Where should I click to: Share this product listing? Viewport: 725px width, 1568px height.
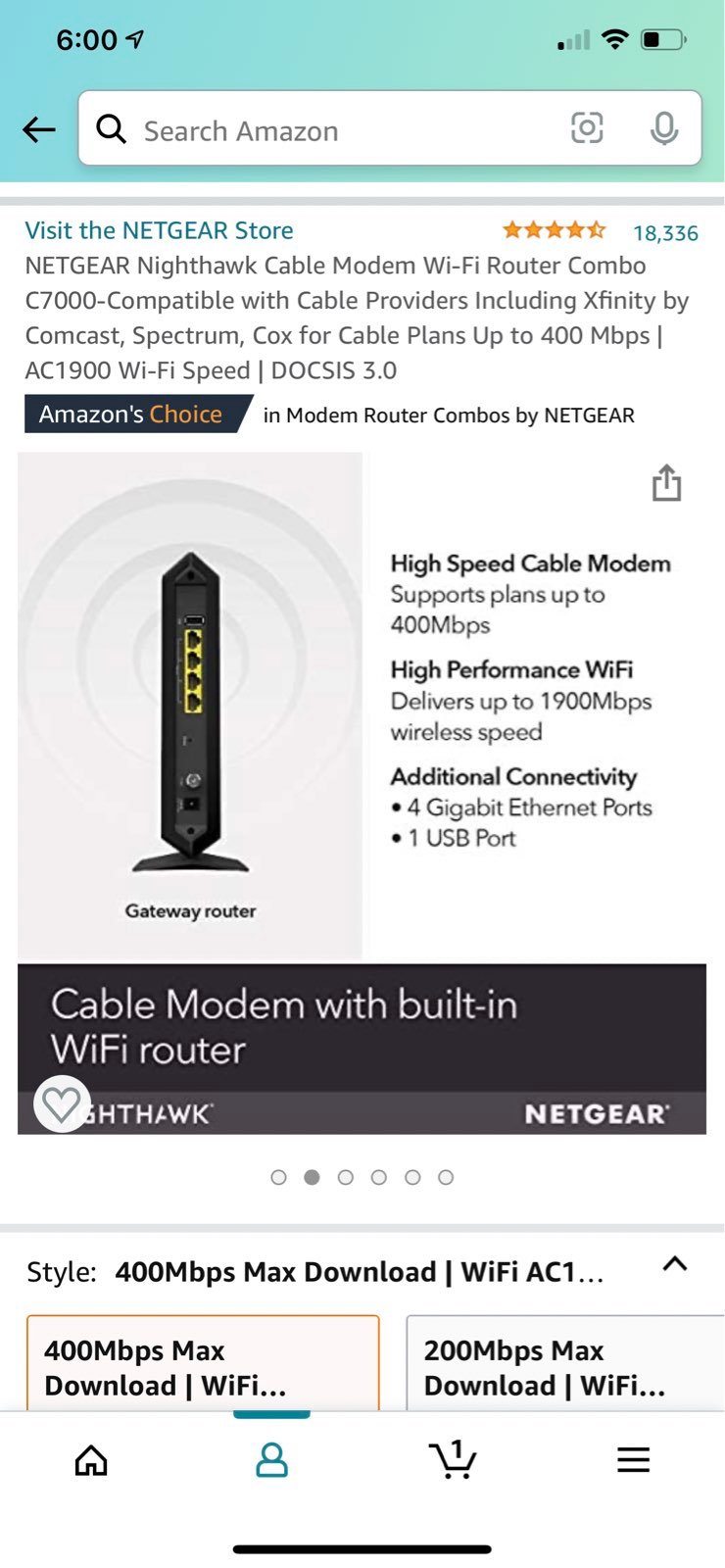click(x=667, y=482)
